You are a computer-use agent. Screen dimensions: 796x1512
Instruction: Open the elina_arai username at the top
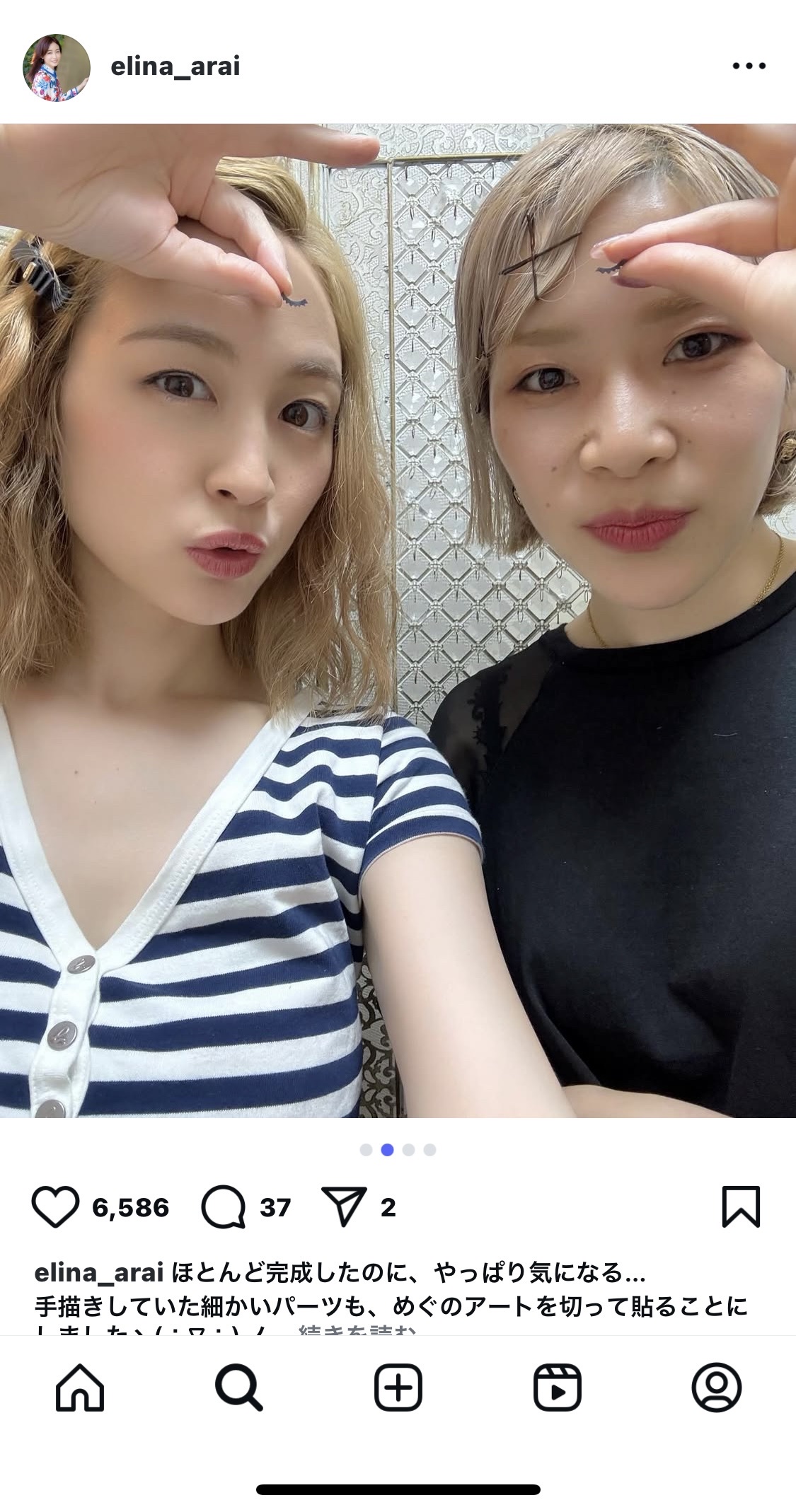click(175, 66)
